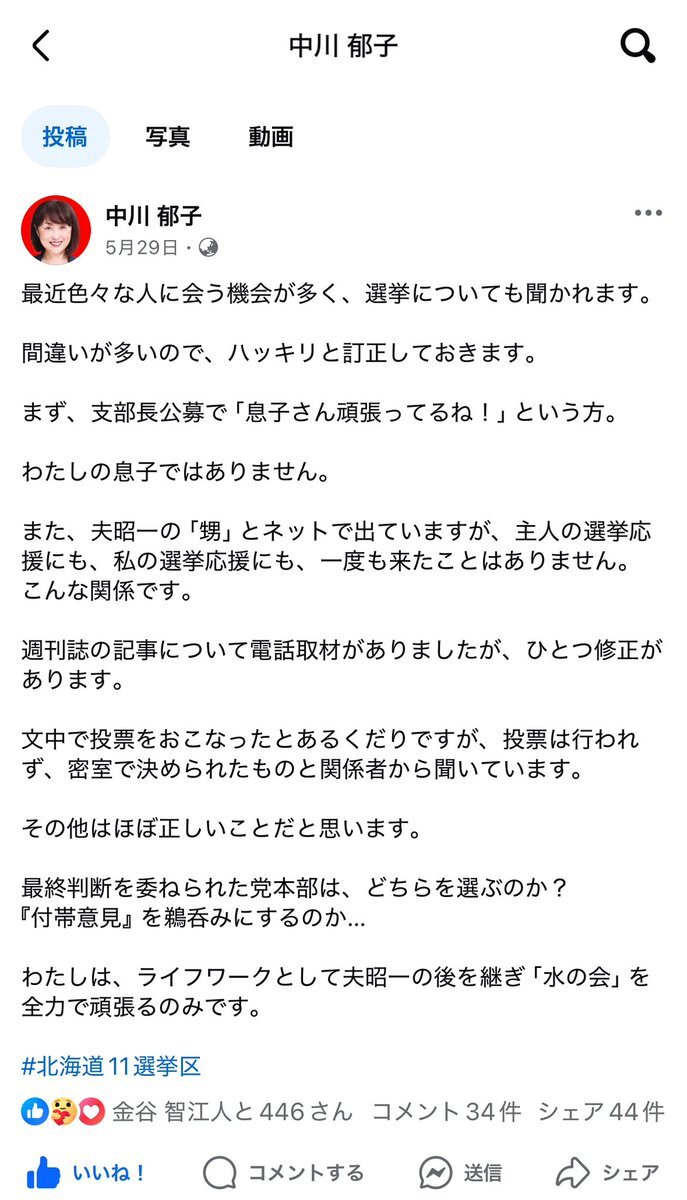This screenshot has width=687, height=1200.
Task: Go back with the top-left arrow
Action: [x=40, y=46]
